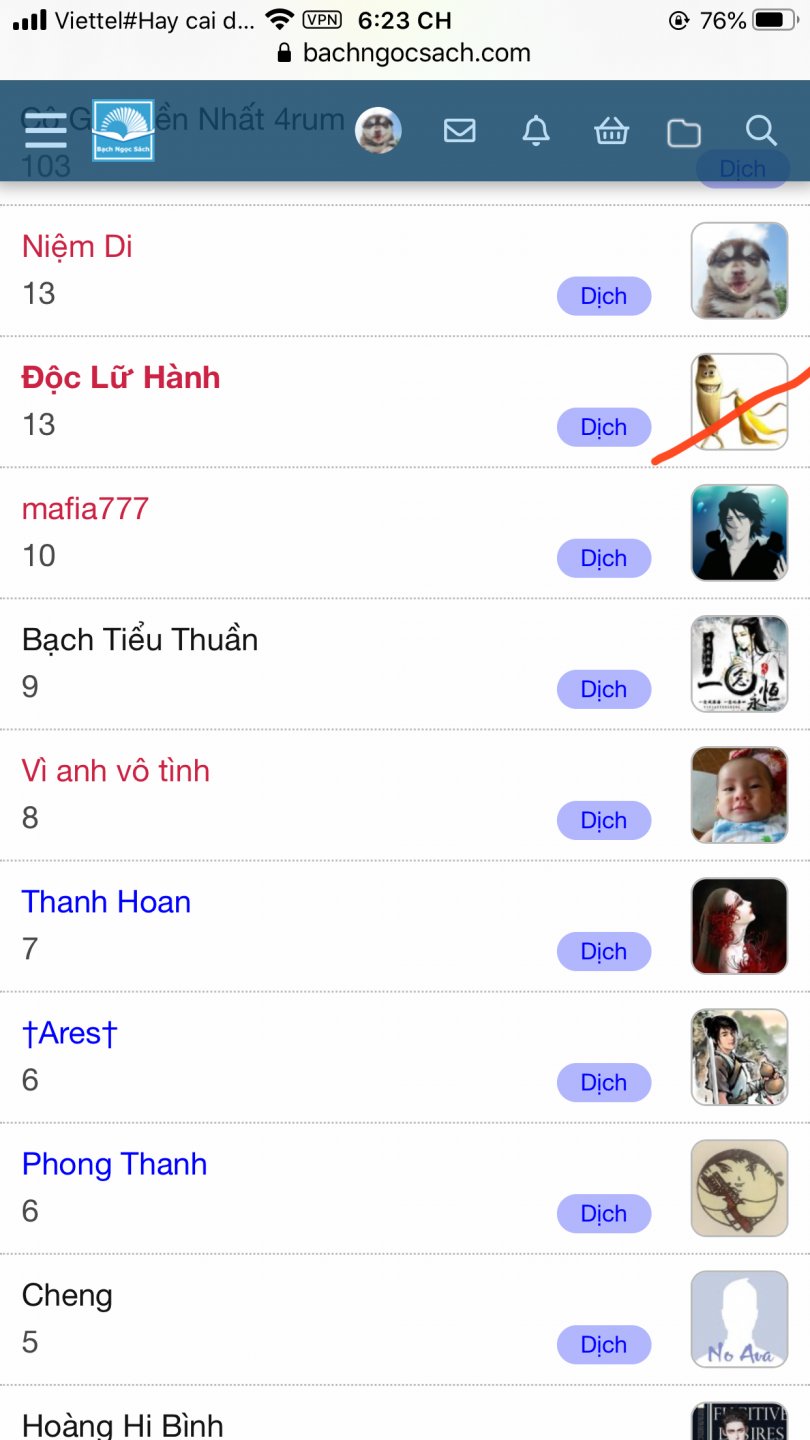810x1440 pixels.
Task: Open Bạch Tiểu Thuần's profile
Action: tap(140, 639)
